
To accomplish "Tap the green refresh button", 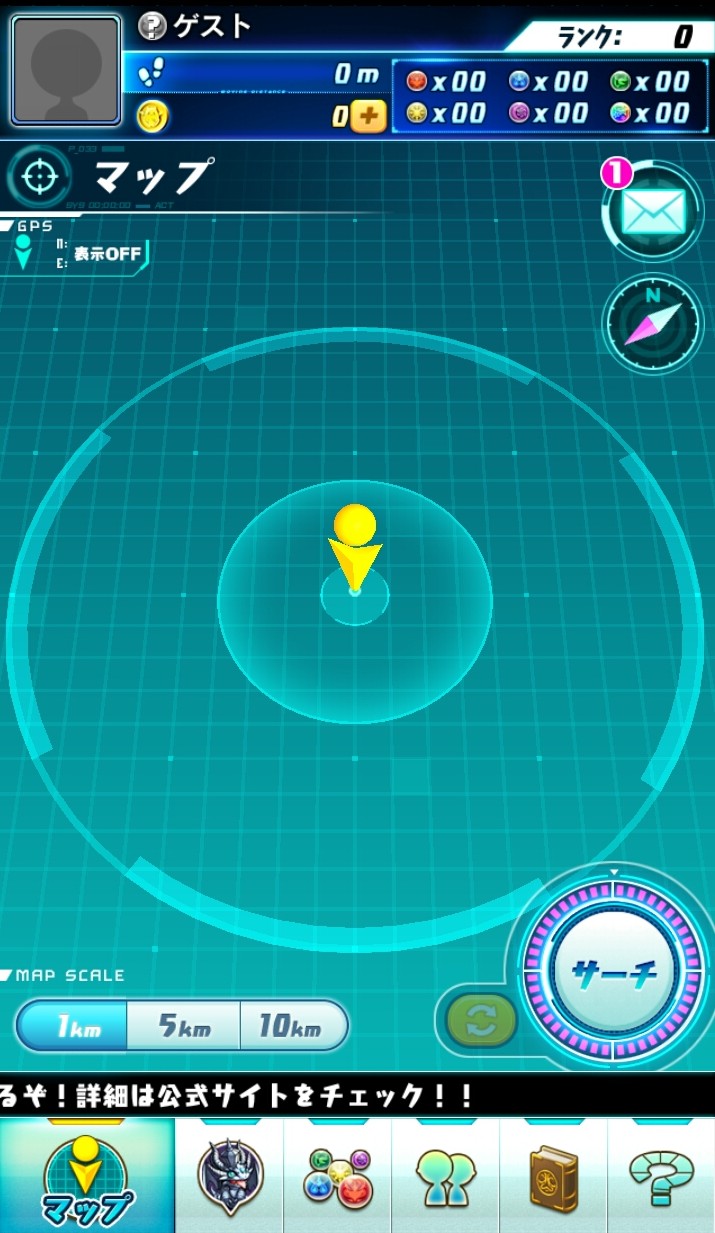I will (481, 1020).
